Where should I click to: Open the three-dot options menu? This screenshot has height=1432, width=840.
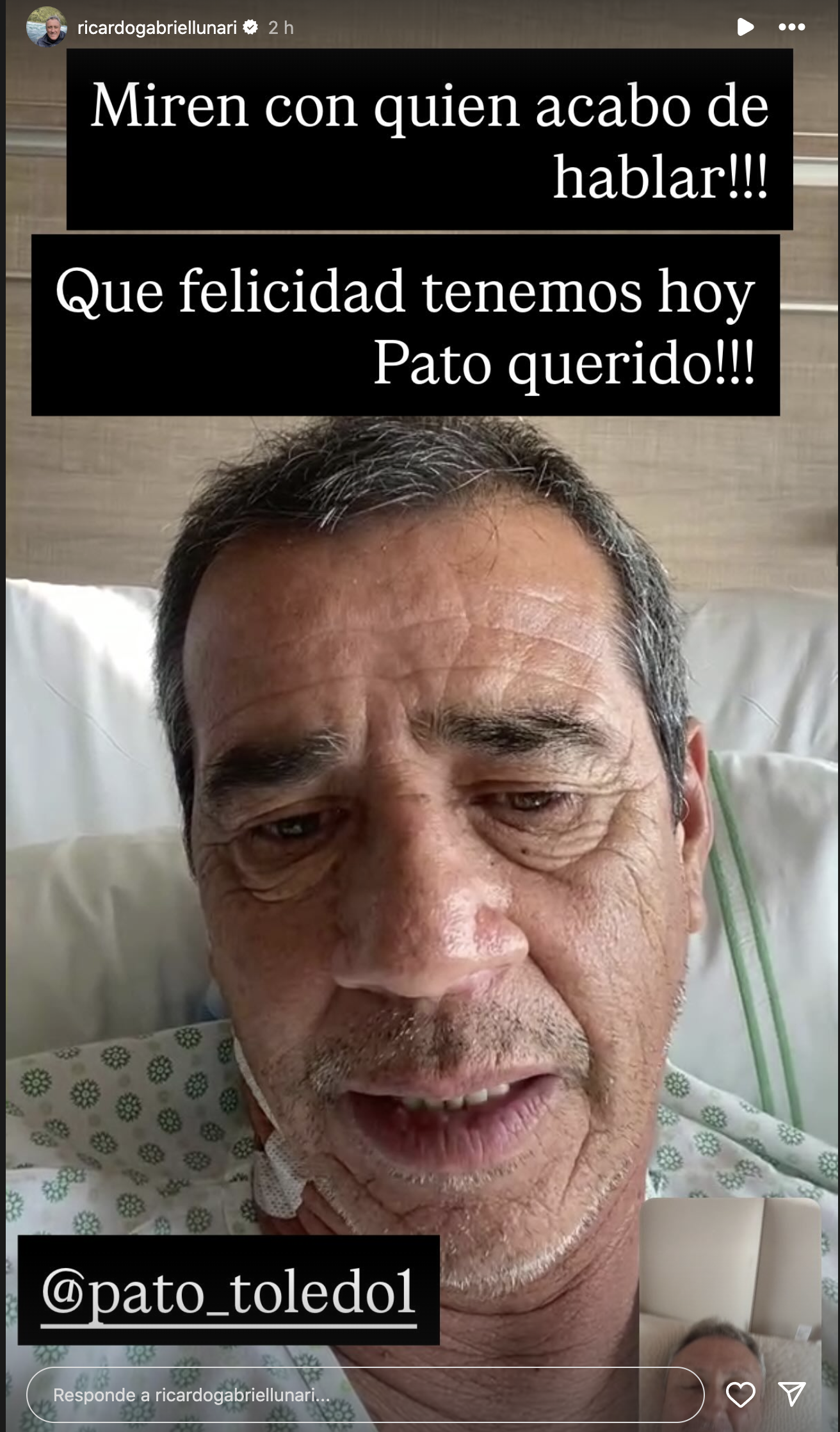[791, 27]
